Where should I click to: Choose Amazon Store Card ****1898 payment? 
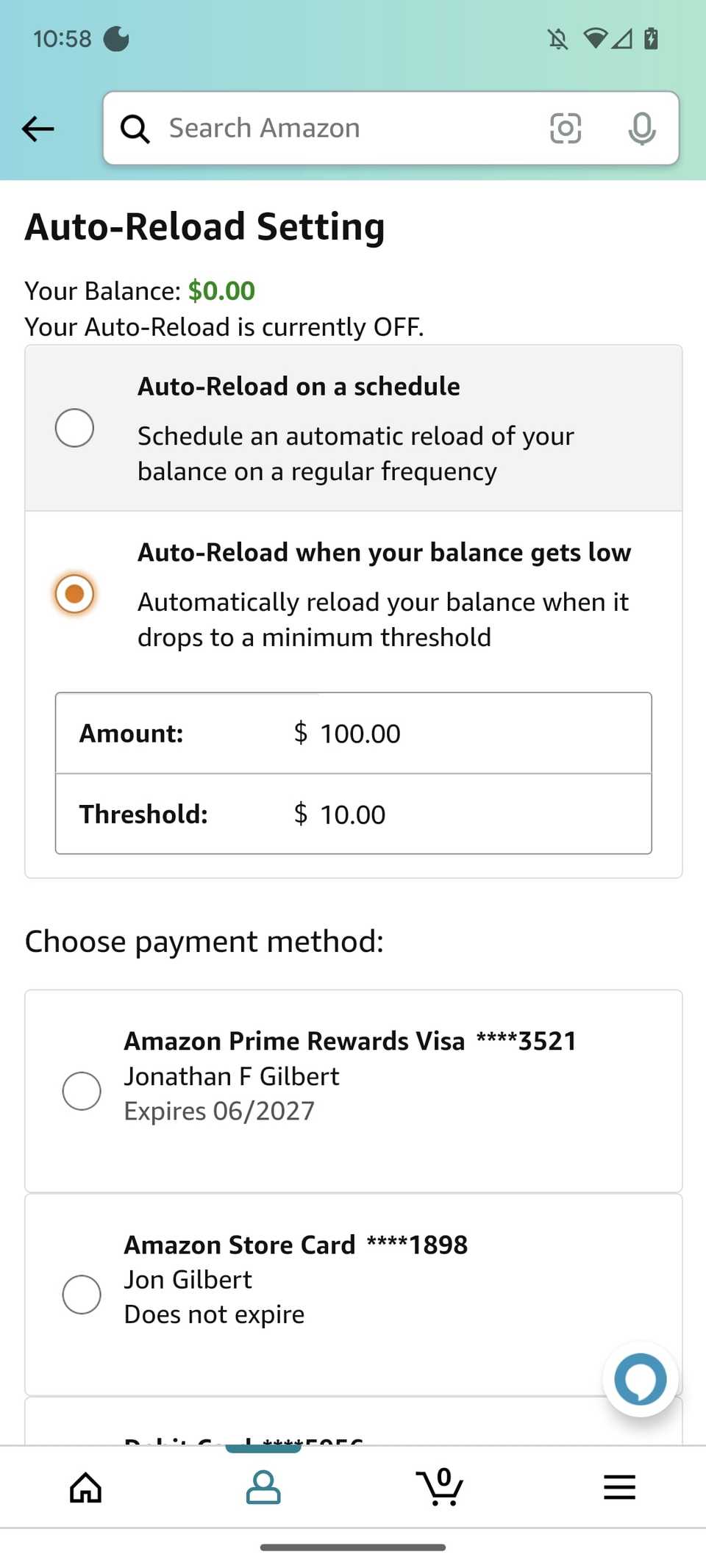[x=82, y=1295]
